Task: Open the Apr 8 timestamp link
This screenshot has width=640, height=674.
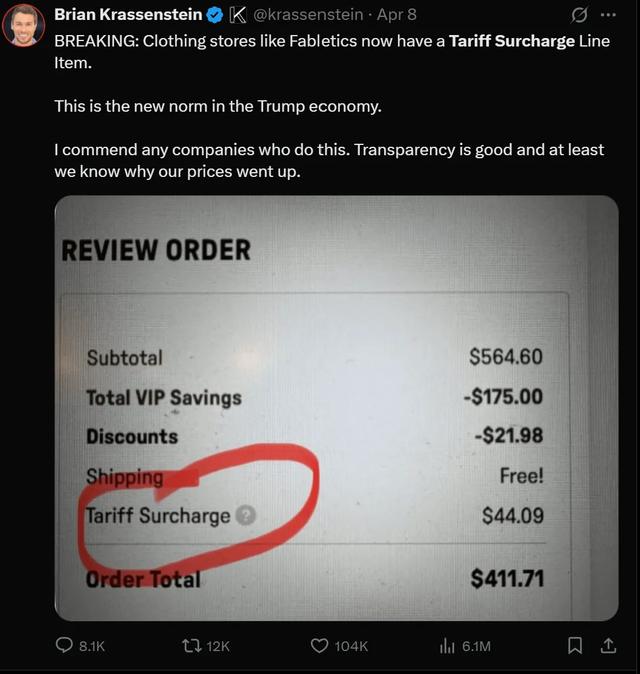Action: click(397, 15)
